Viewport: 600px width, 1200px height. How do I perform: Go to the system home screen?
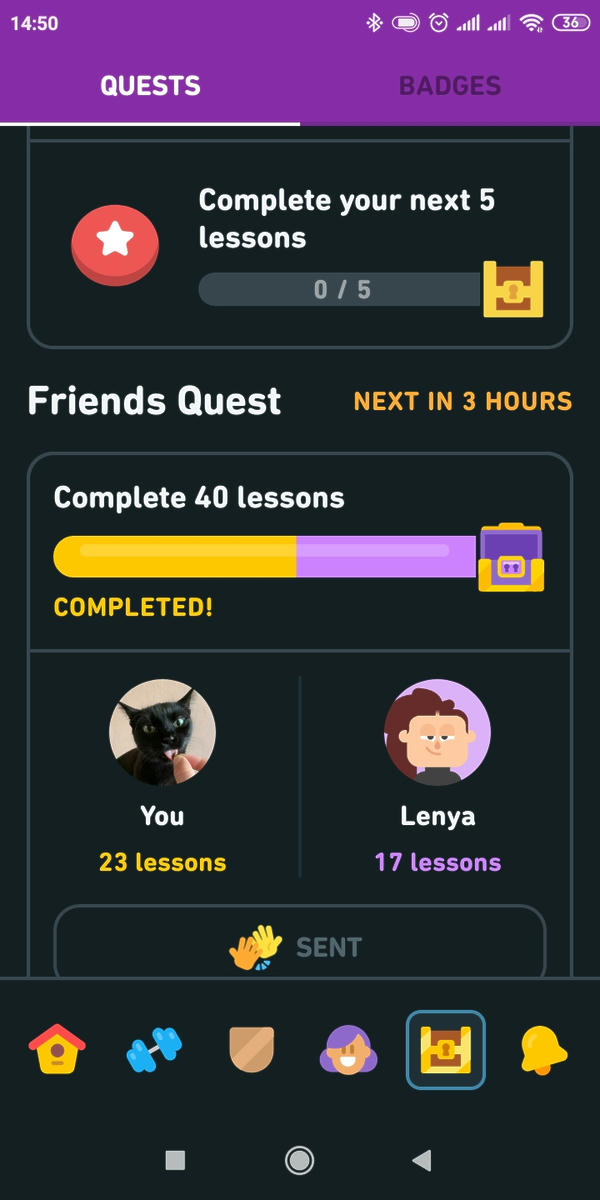299,1160
